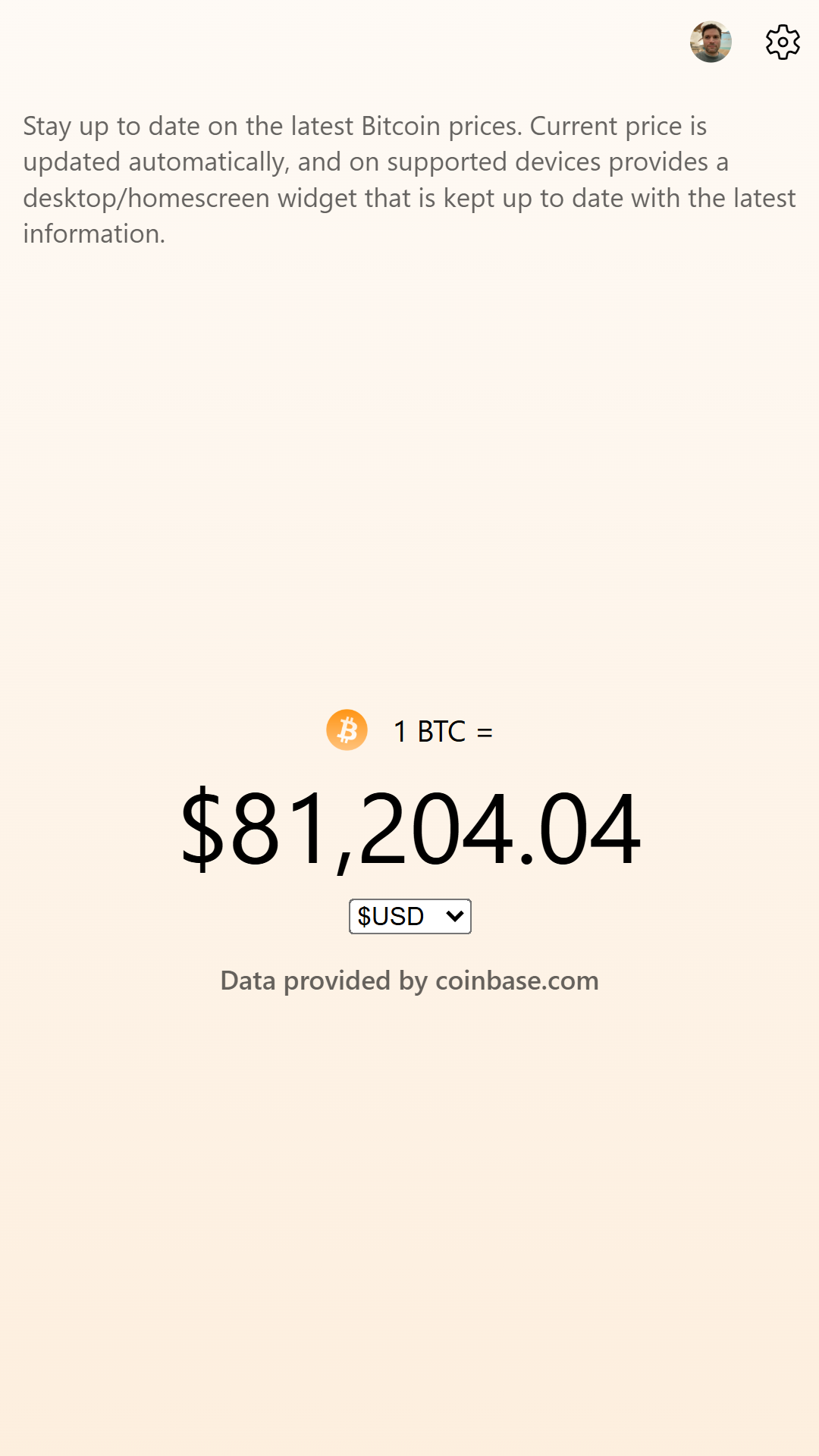Open the $USD currency dropdown

(409, 916)
